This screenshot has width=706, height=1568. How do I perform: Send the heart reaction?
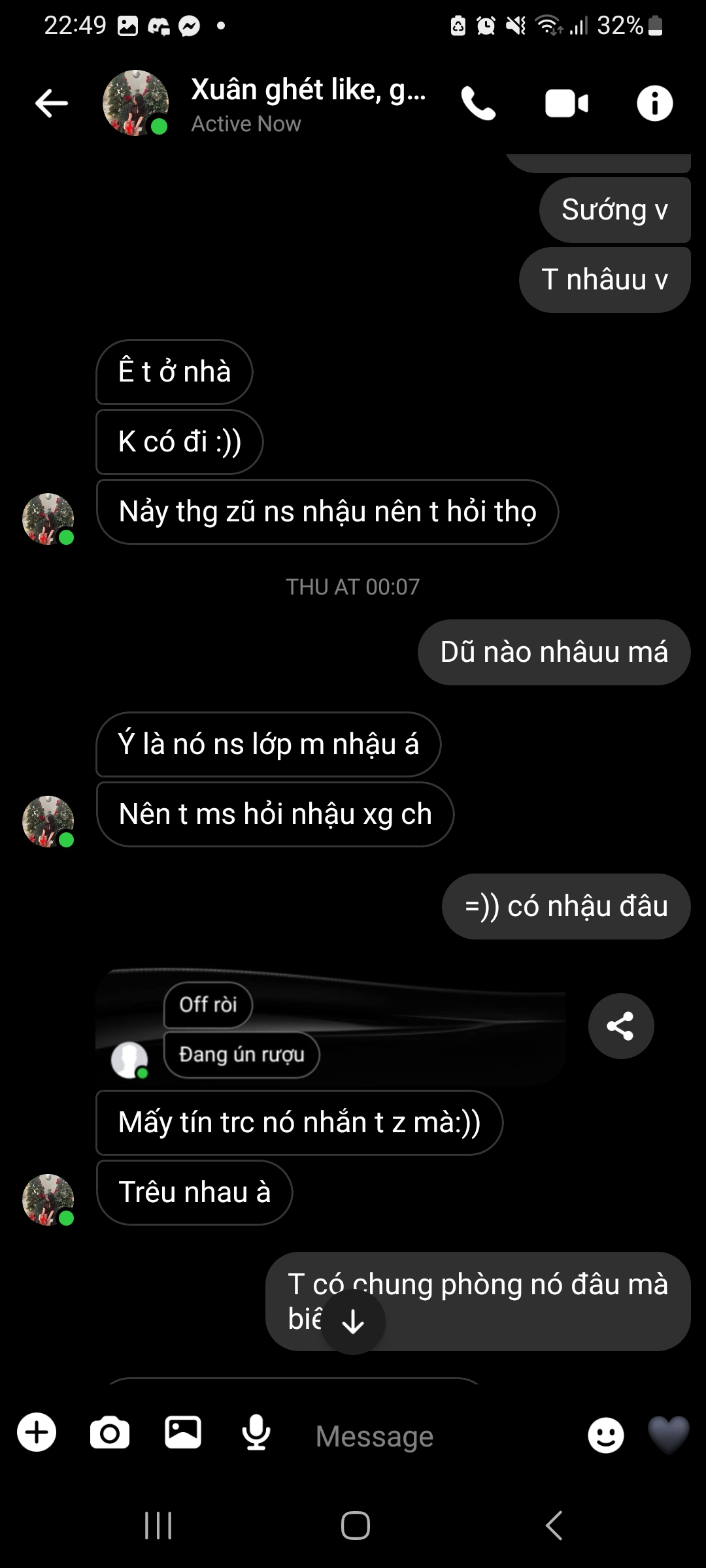coord(668,1434)
